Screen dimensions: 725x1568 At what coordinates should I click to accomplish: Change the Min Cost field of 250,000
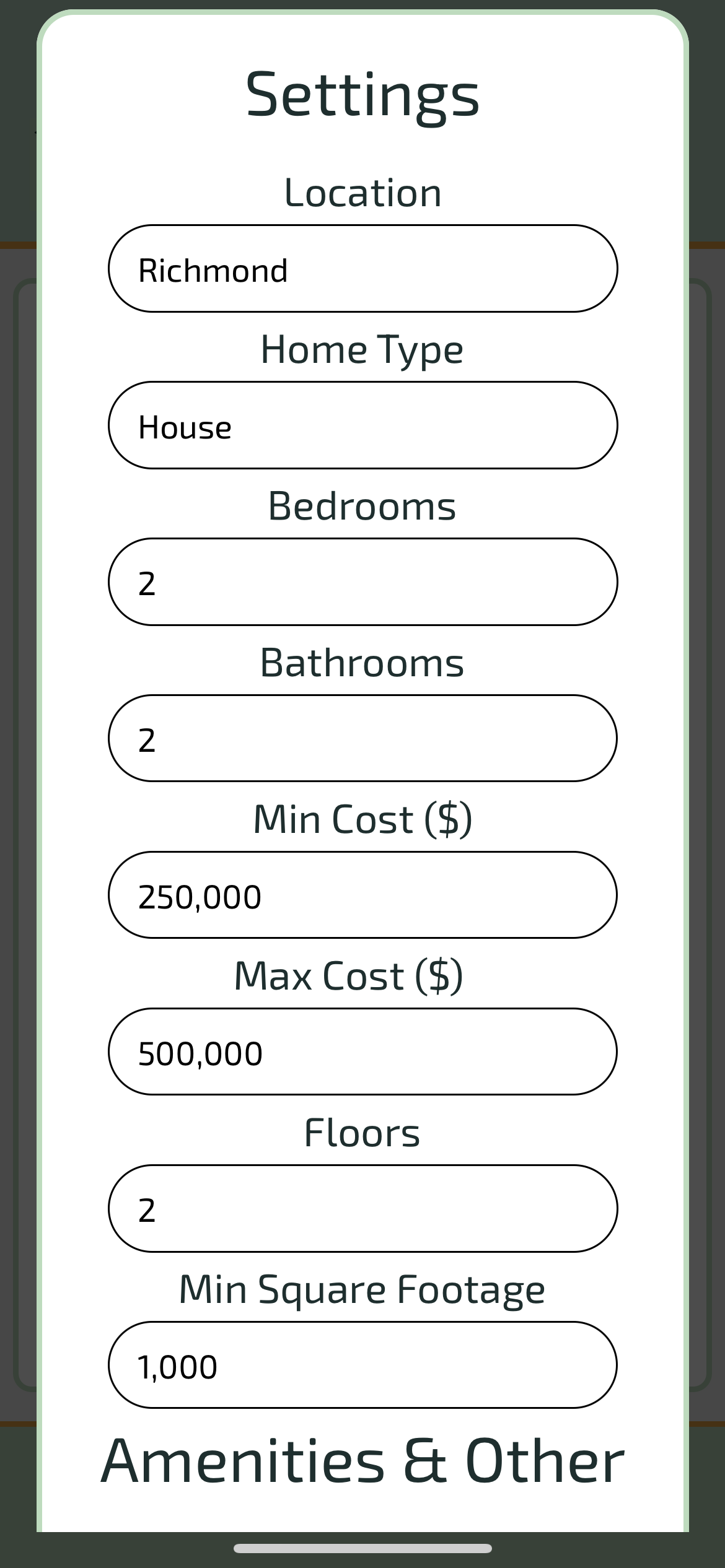pyautogui.click(x=362, y=895)
